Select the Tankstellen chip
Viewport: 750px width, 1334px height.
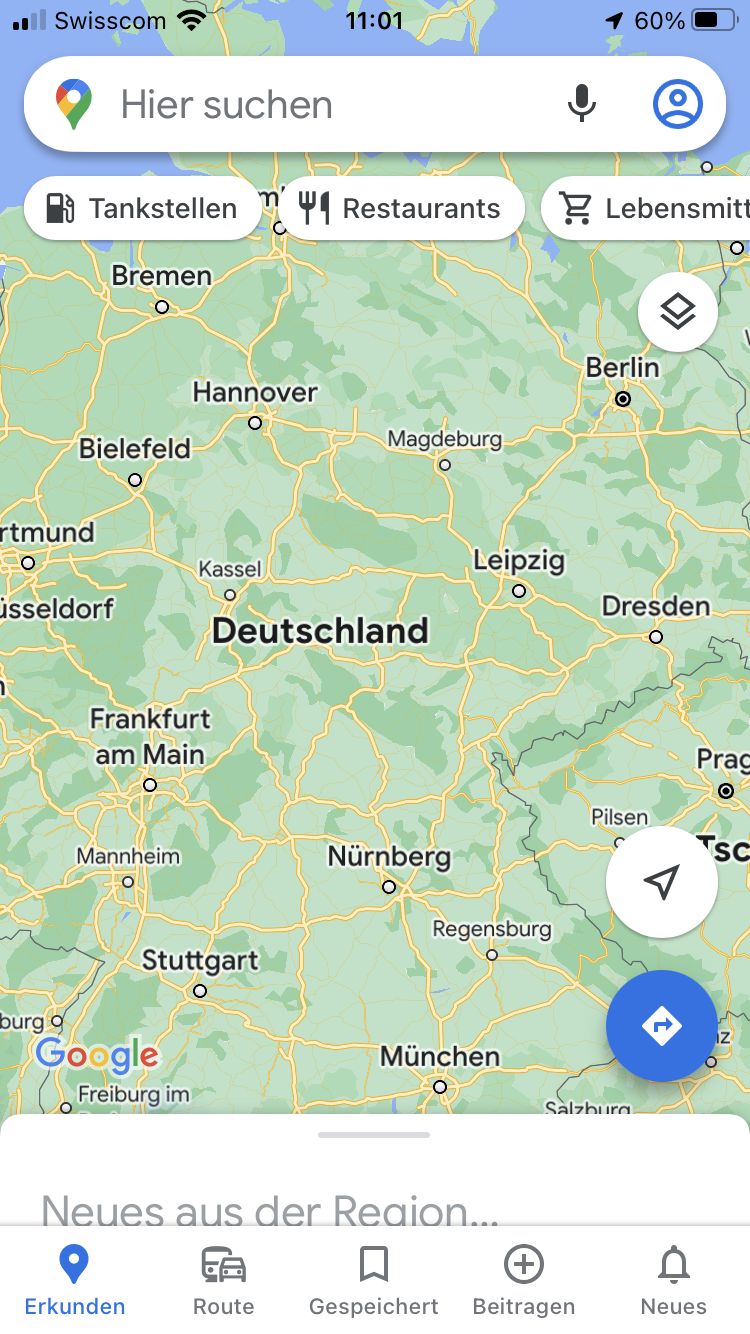pyautogui.click(x=143, y=208)
